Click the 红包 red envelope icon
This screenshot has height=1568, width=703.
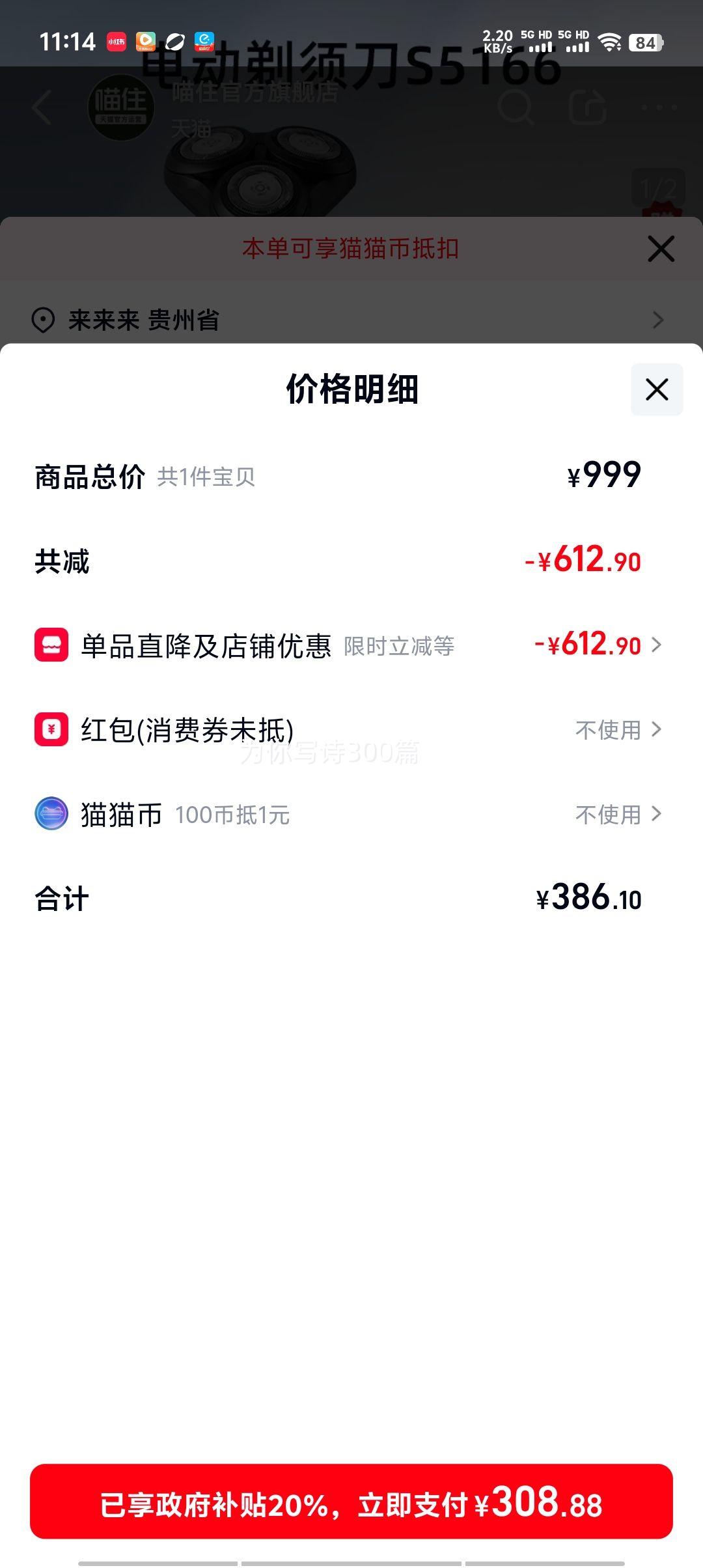pos(51,730)
